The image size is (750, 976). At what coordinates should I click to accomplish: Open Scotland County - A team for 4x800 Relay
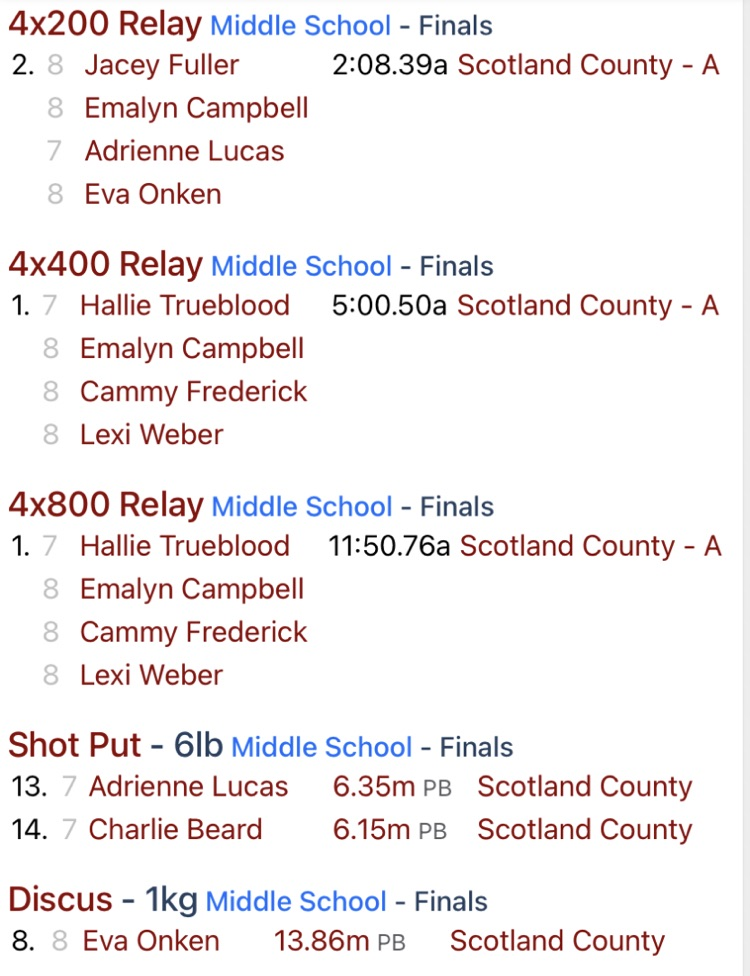pos(590,546)
